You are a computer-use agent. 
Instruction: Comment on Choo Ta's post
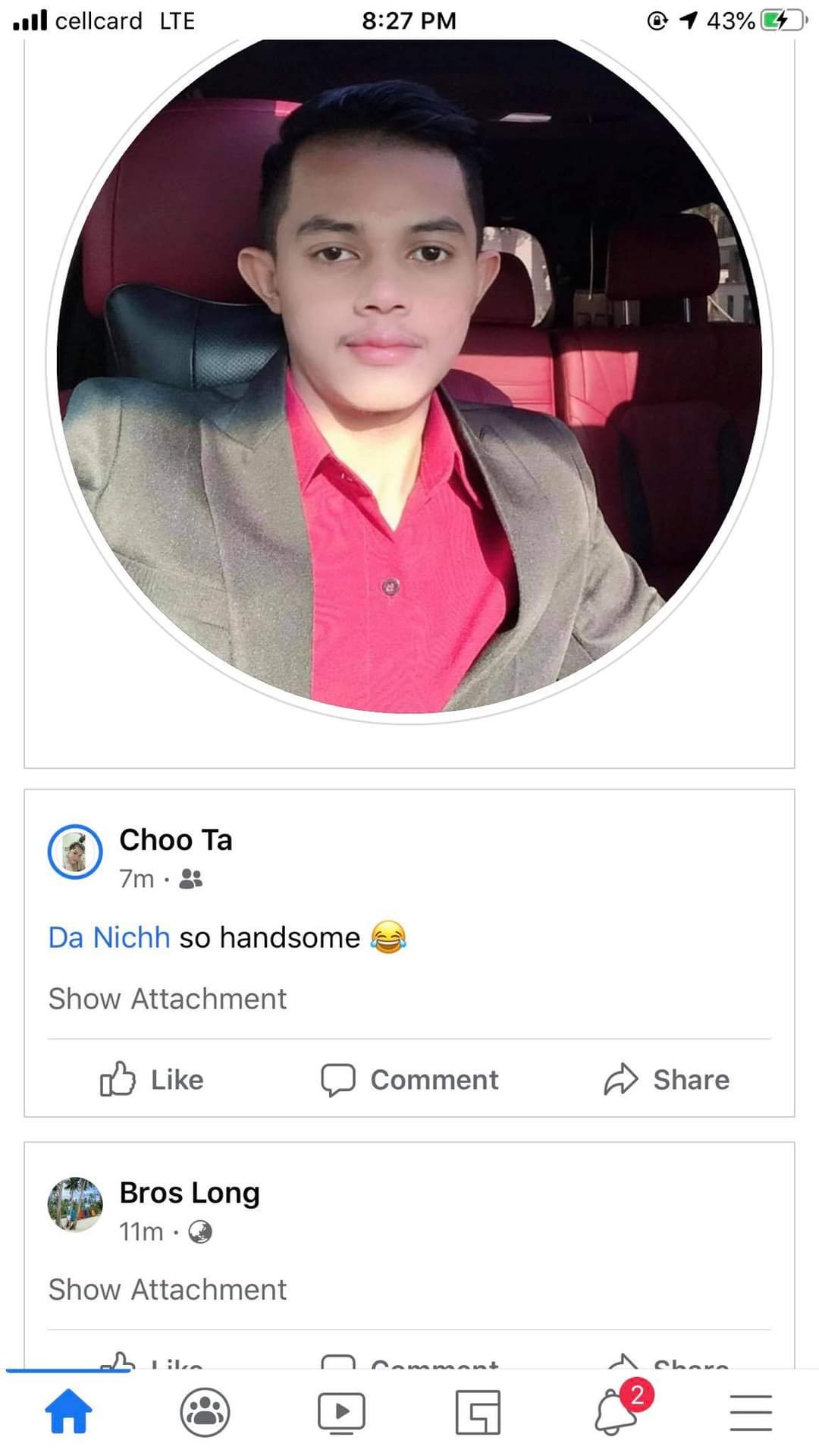pos(409,1079)
